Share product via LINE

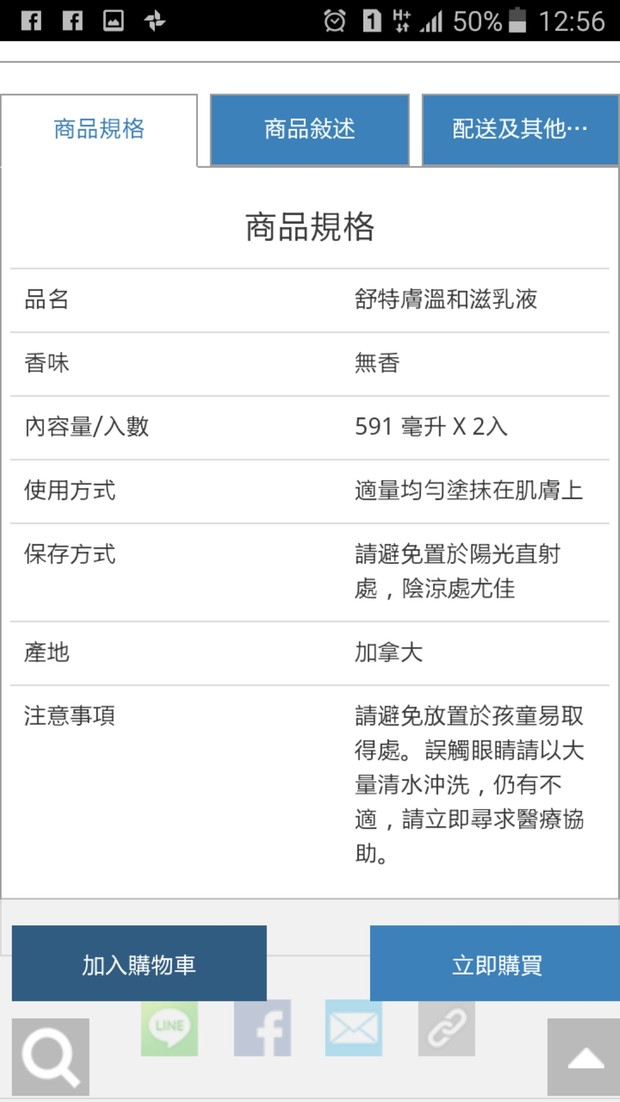[169, 1028]
